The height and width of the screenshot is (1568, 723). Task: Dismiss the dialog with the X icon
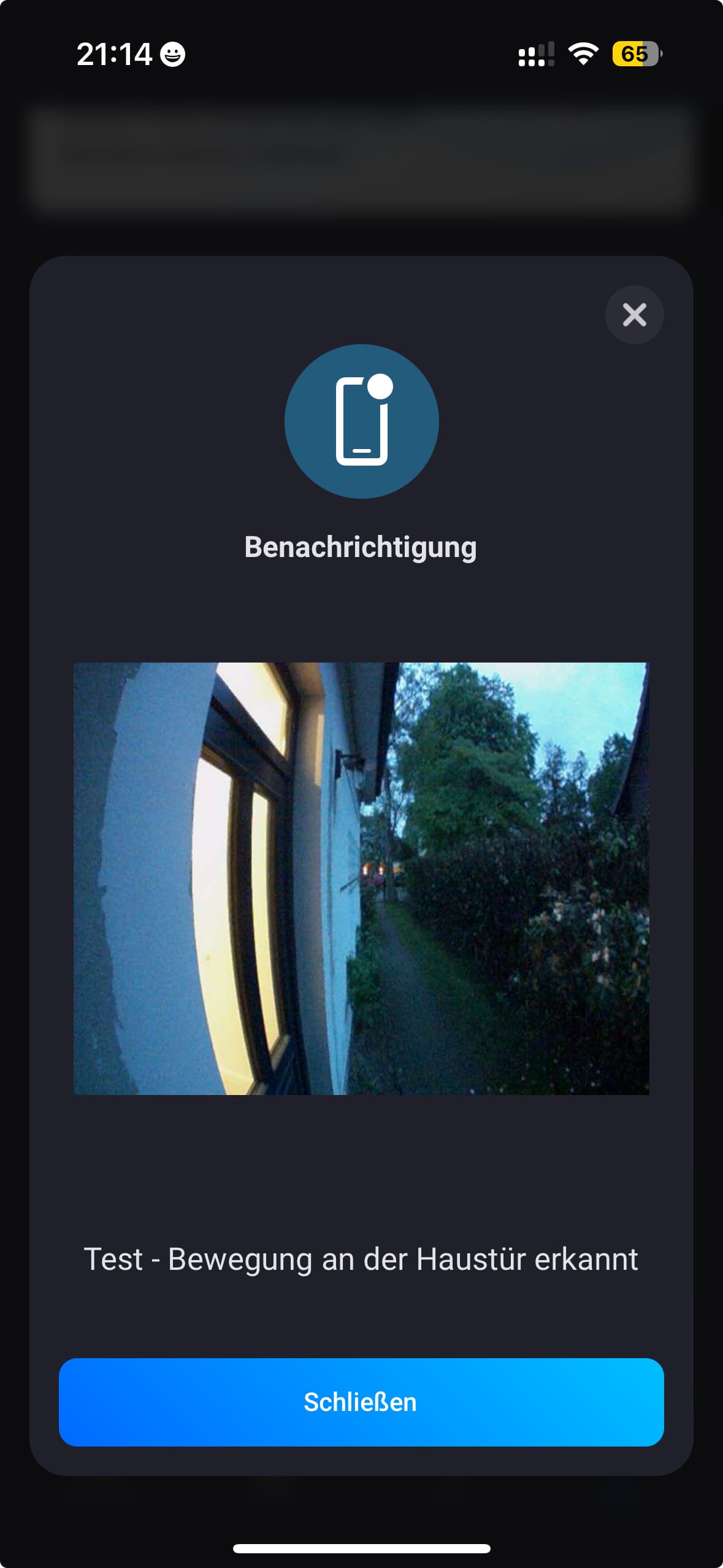(634, 315)
